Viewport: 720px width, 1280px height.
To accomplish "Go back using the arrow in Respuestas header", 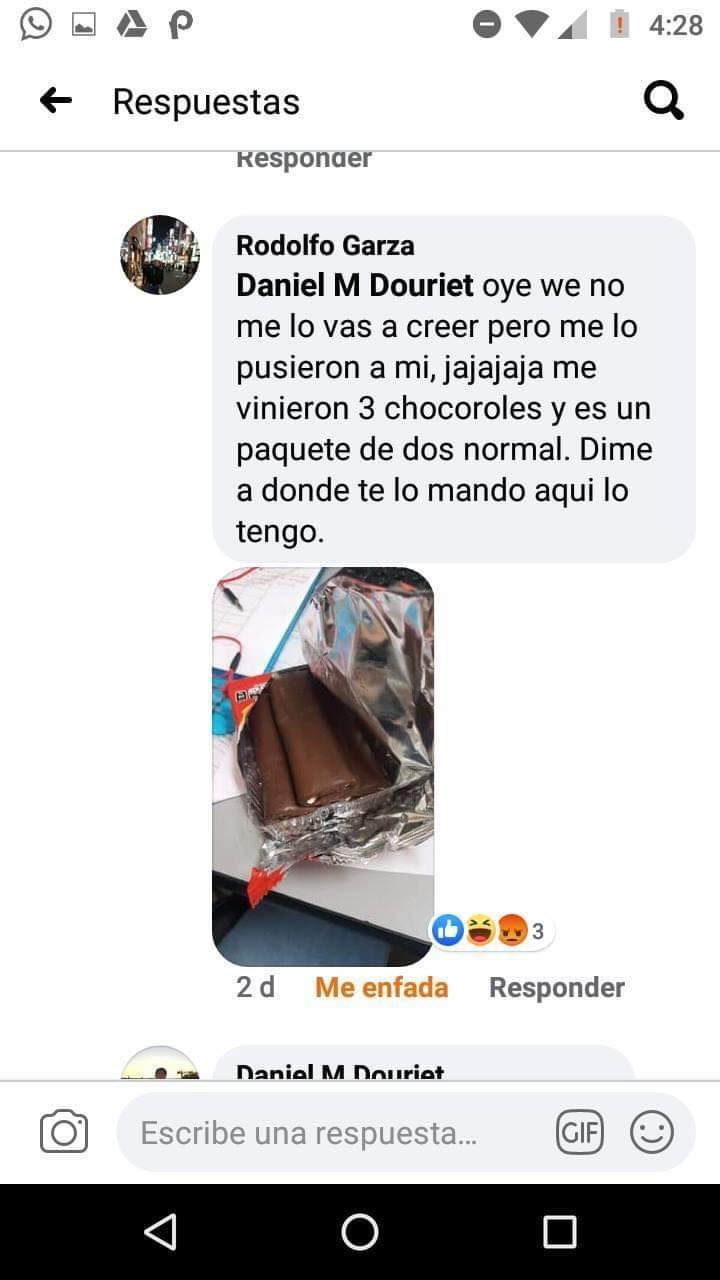I will click(x=56, y=100).
